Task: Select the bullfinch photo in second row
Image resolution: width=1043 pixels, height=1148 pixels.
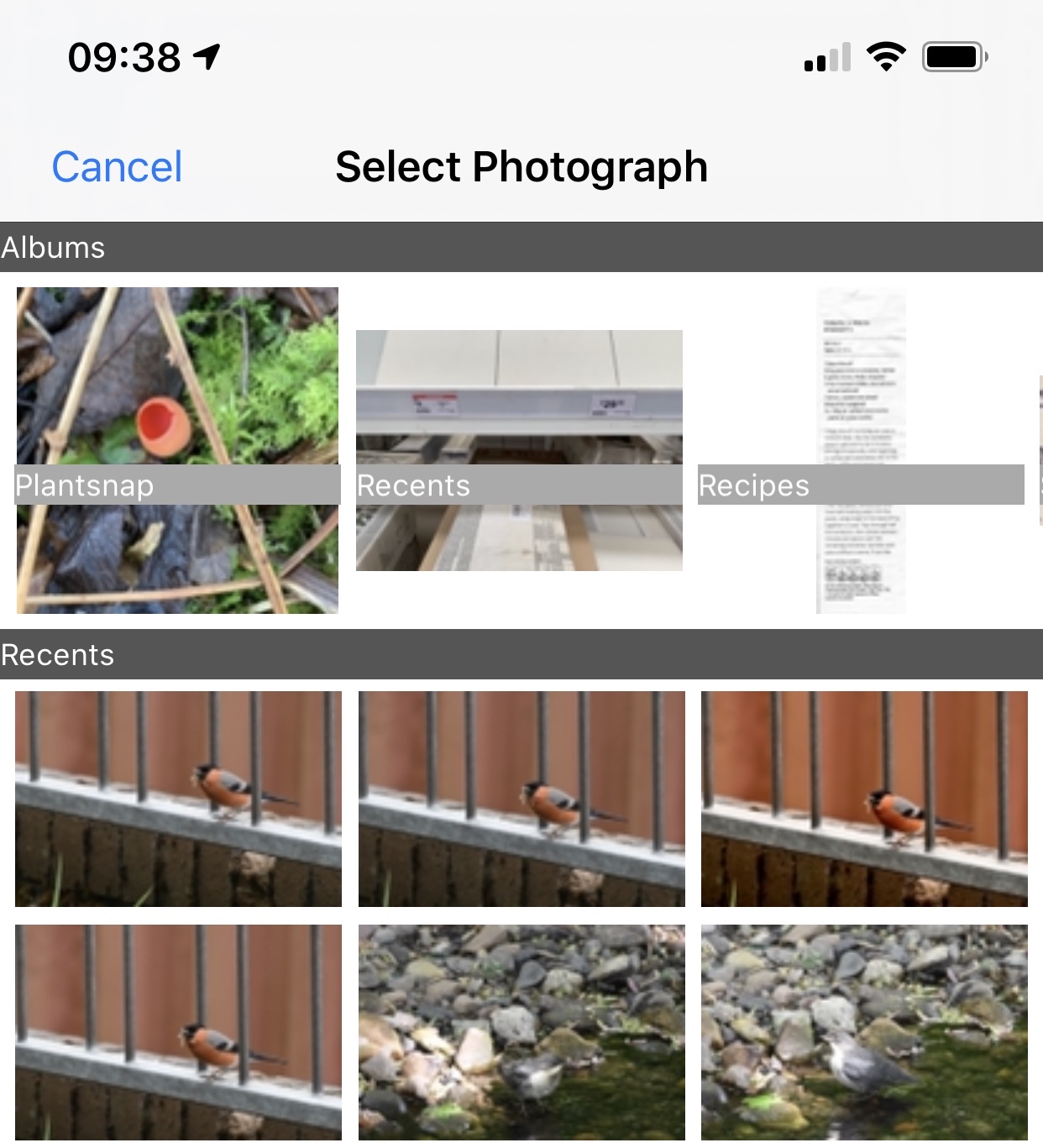Action: point(178,1032)
